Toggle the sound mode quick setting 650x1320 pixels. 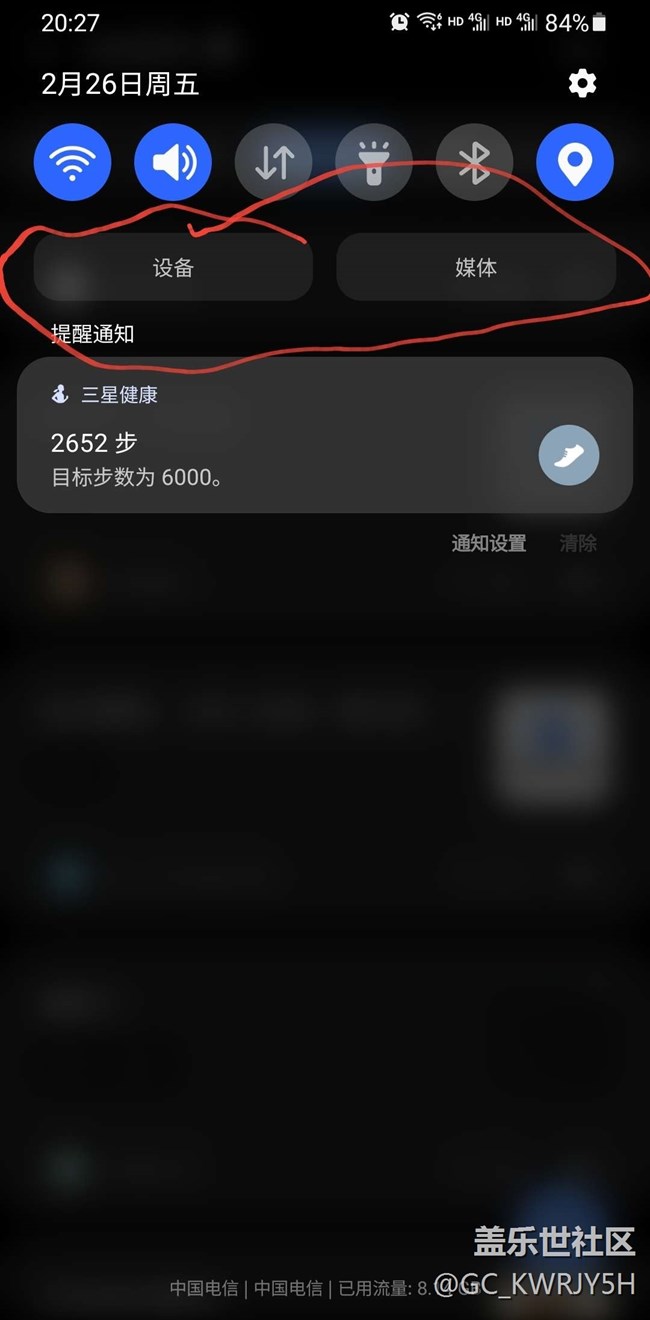point(173,162)
